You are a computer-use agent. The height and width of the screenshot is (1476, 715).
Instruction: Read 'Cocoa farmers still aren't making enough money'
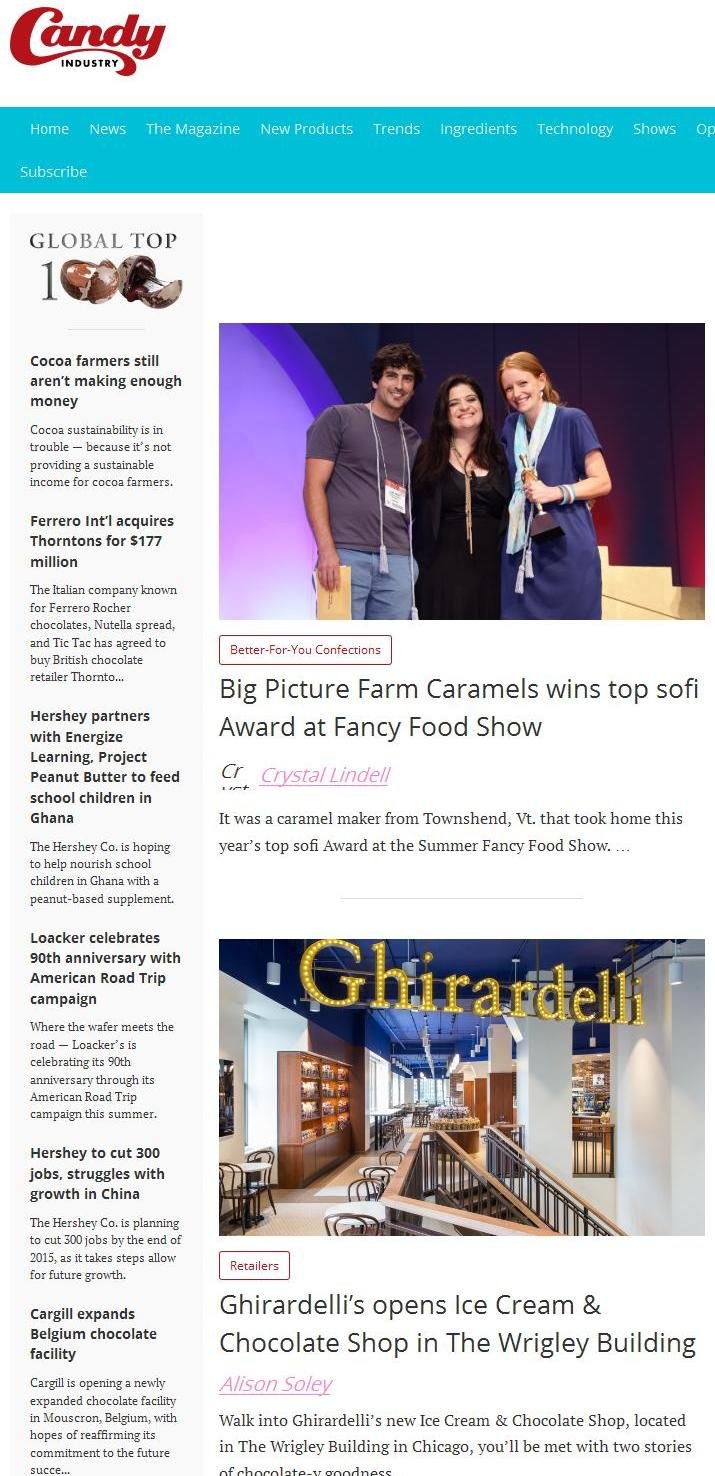click(106, 381)
